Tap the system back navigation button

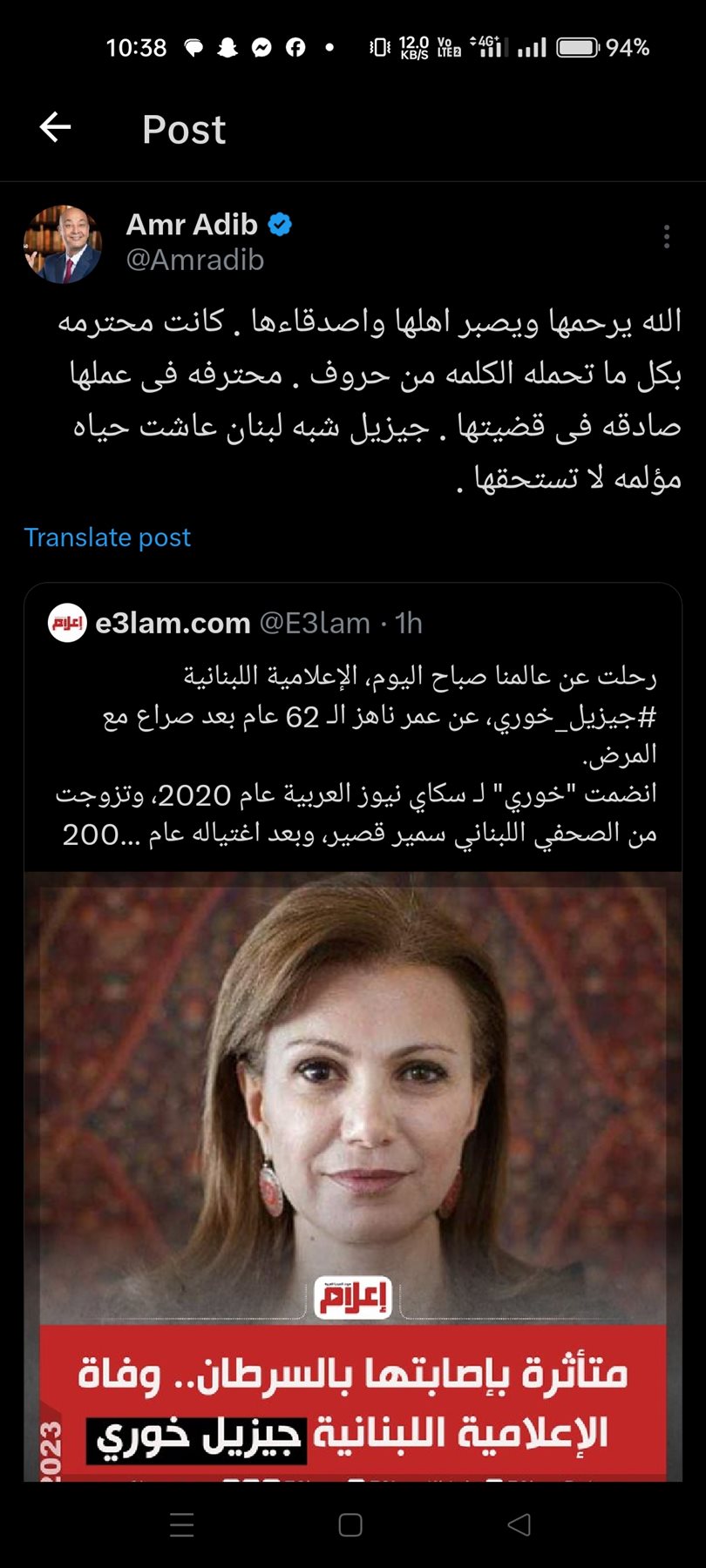click(519, 1524)
